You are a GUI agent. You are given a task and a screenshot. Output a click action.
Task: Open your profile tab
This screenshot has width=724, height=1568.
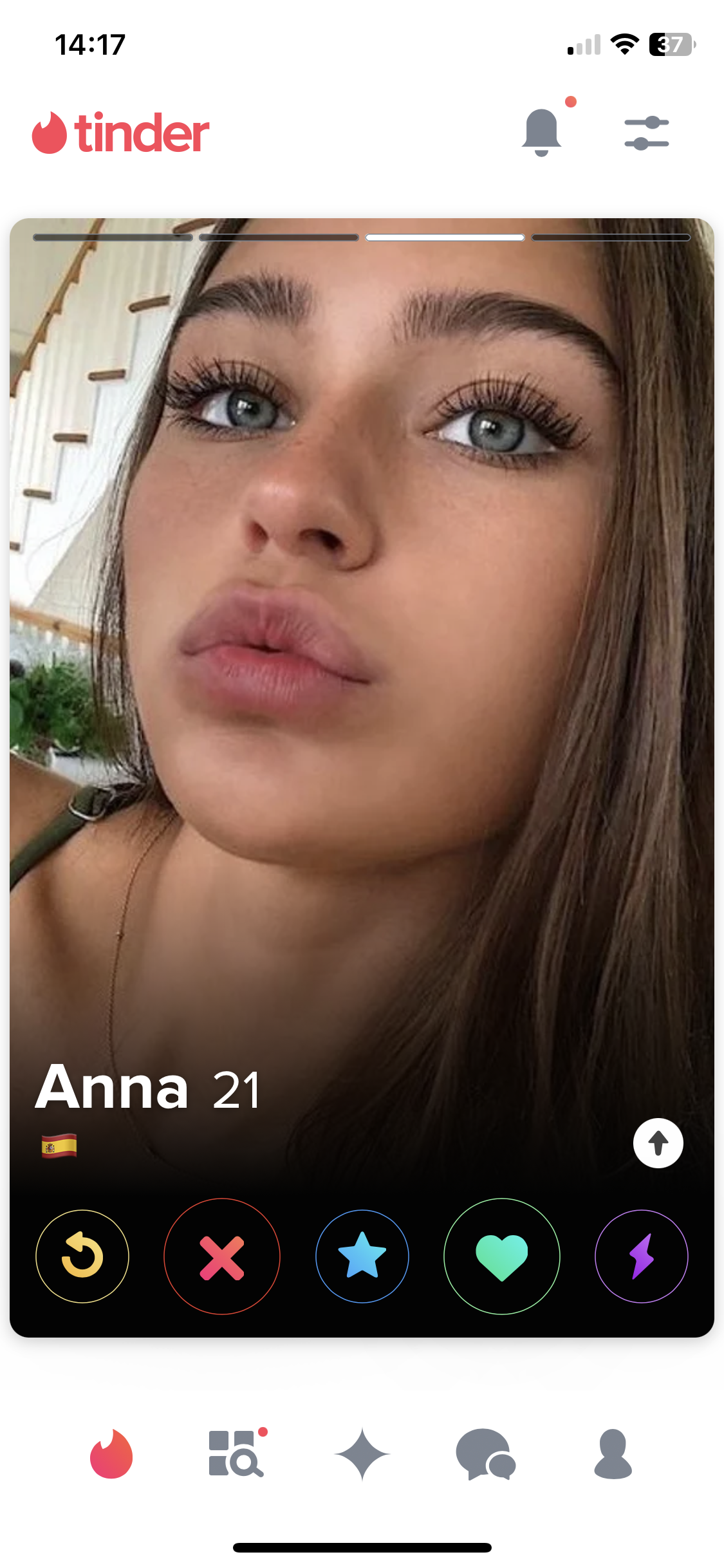click(x=613, y=1454)
